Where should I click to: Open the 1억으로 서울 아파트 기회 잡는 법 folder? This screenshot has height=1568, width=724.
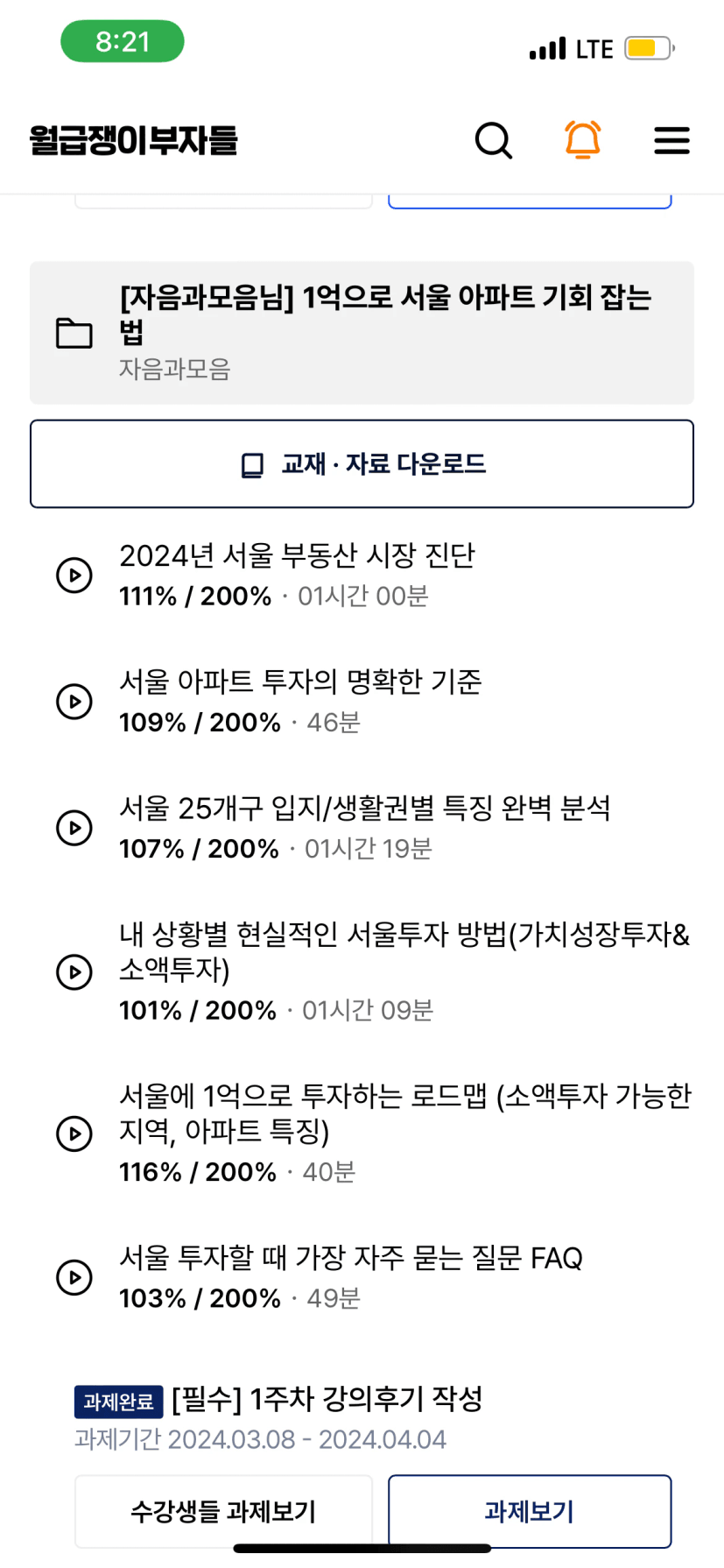pos(362,333)
